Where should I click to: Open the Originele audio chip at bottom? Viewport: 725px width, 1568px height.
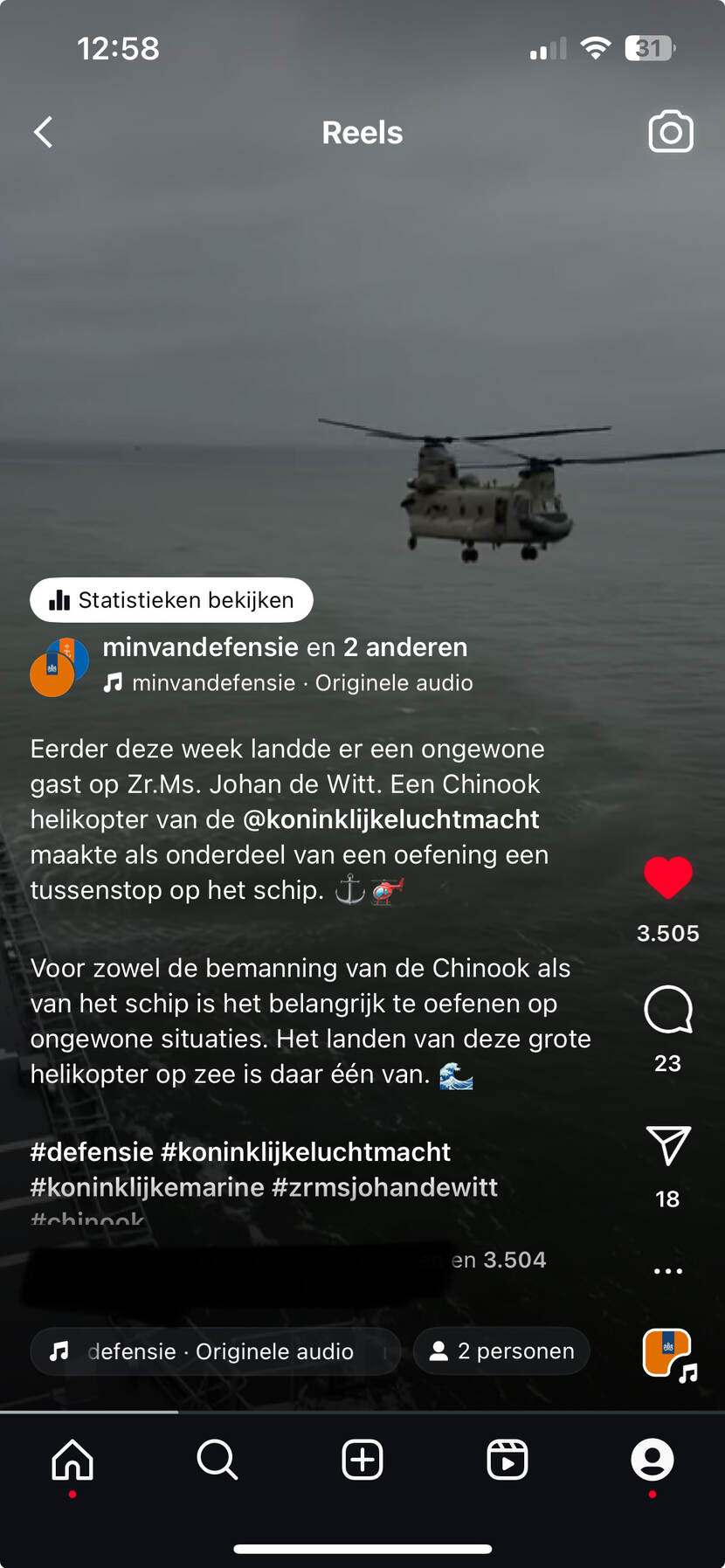[x=215, y=1351]
